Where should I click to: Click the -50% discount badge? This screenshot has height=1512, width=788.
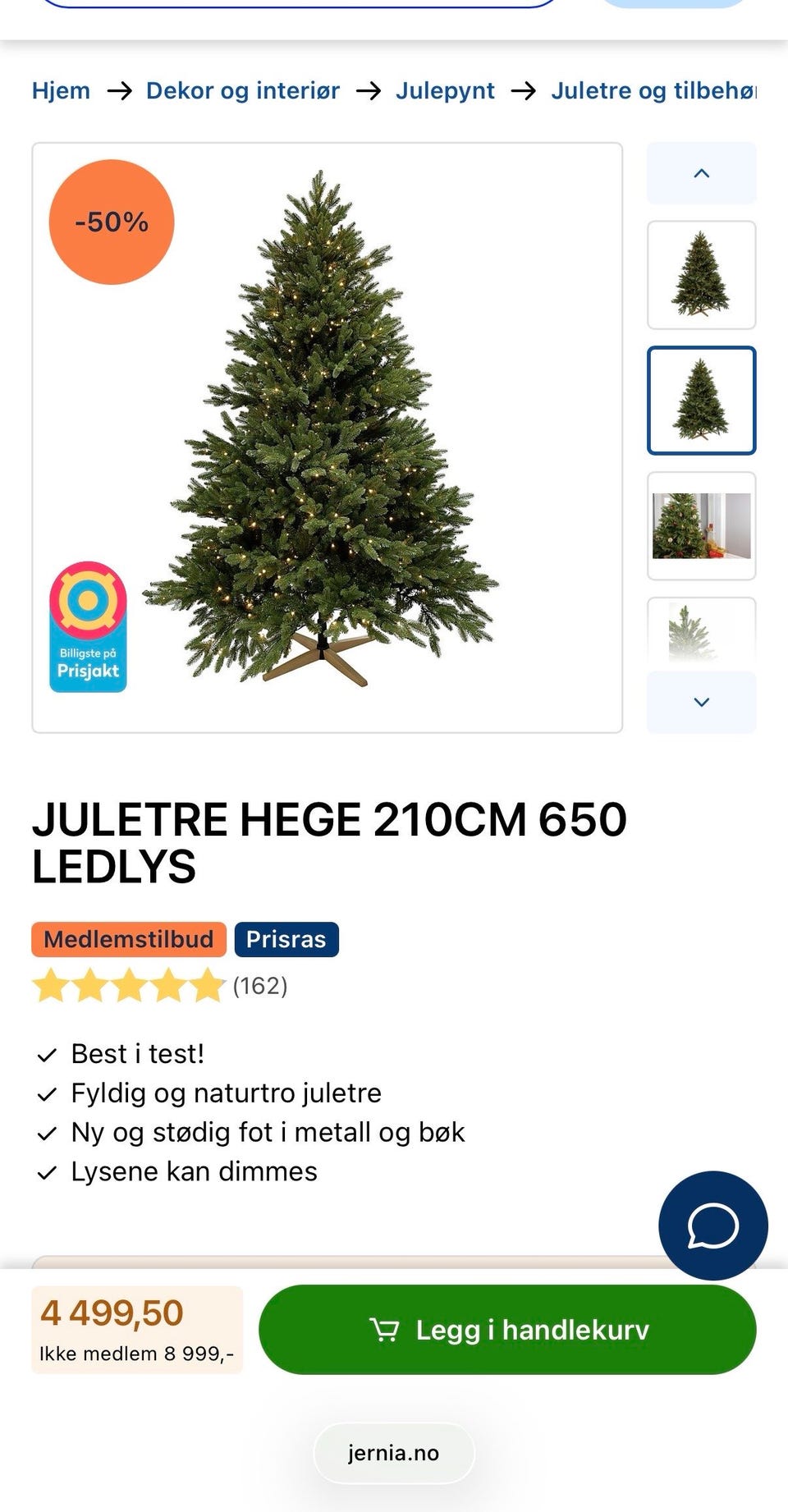pos(112,221)
